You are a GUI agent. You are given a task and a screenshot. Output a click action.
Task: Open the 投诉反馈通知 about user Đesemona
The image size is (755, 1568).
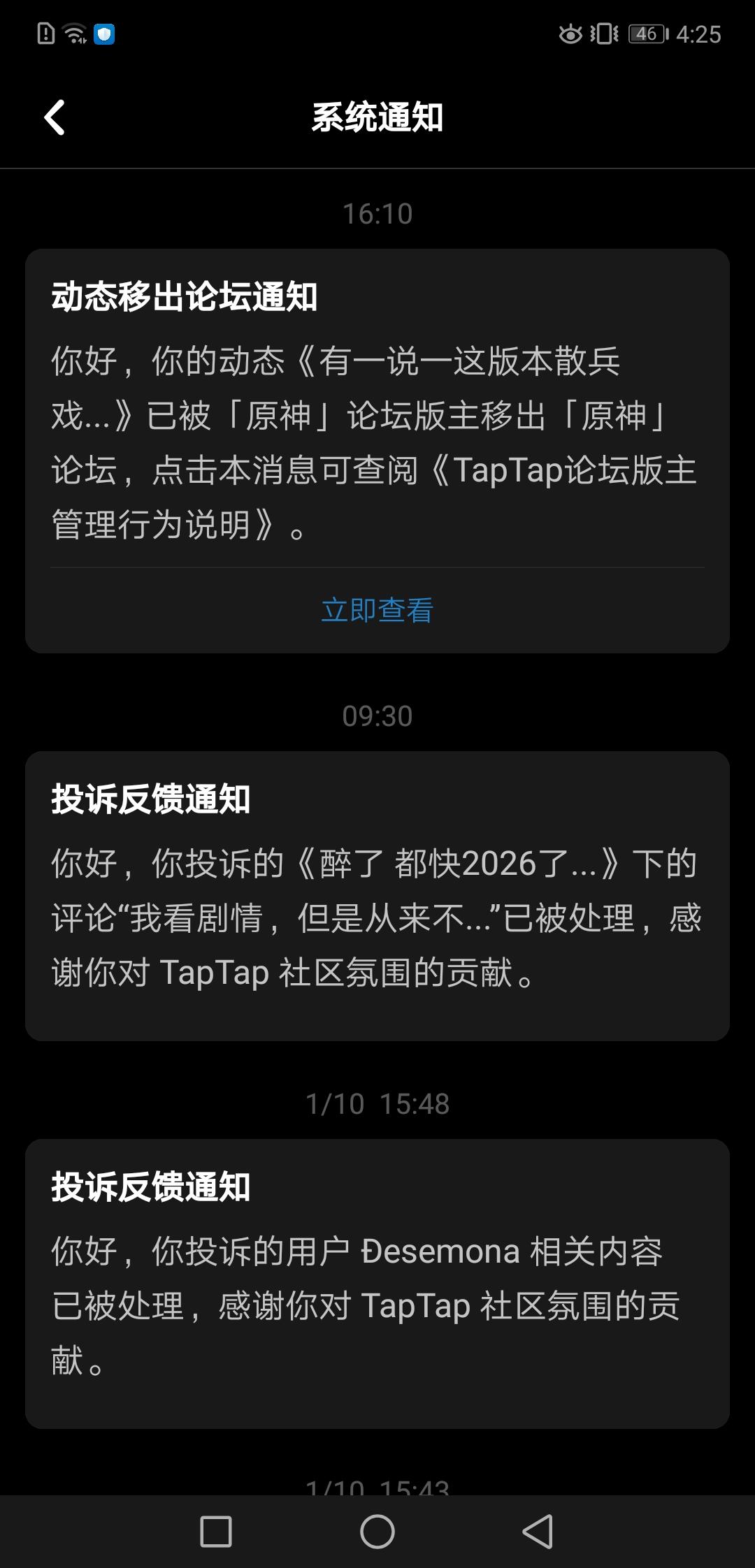pyautogui.click(x=377, y=1283)
